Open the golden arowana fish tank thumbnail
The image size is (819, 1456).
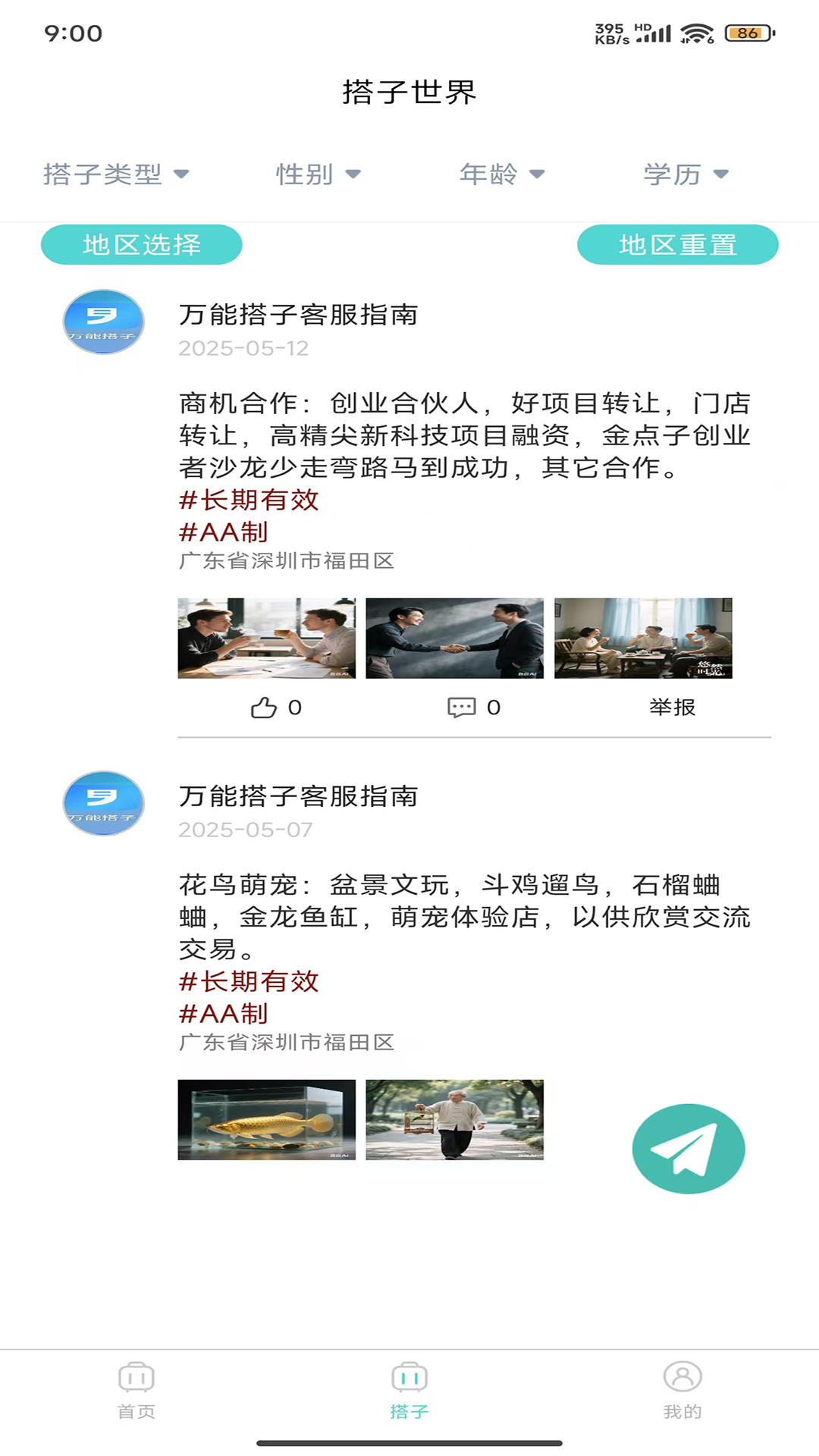[x=266, y=1120]
